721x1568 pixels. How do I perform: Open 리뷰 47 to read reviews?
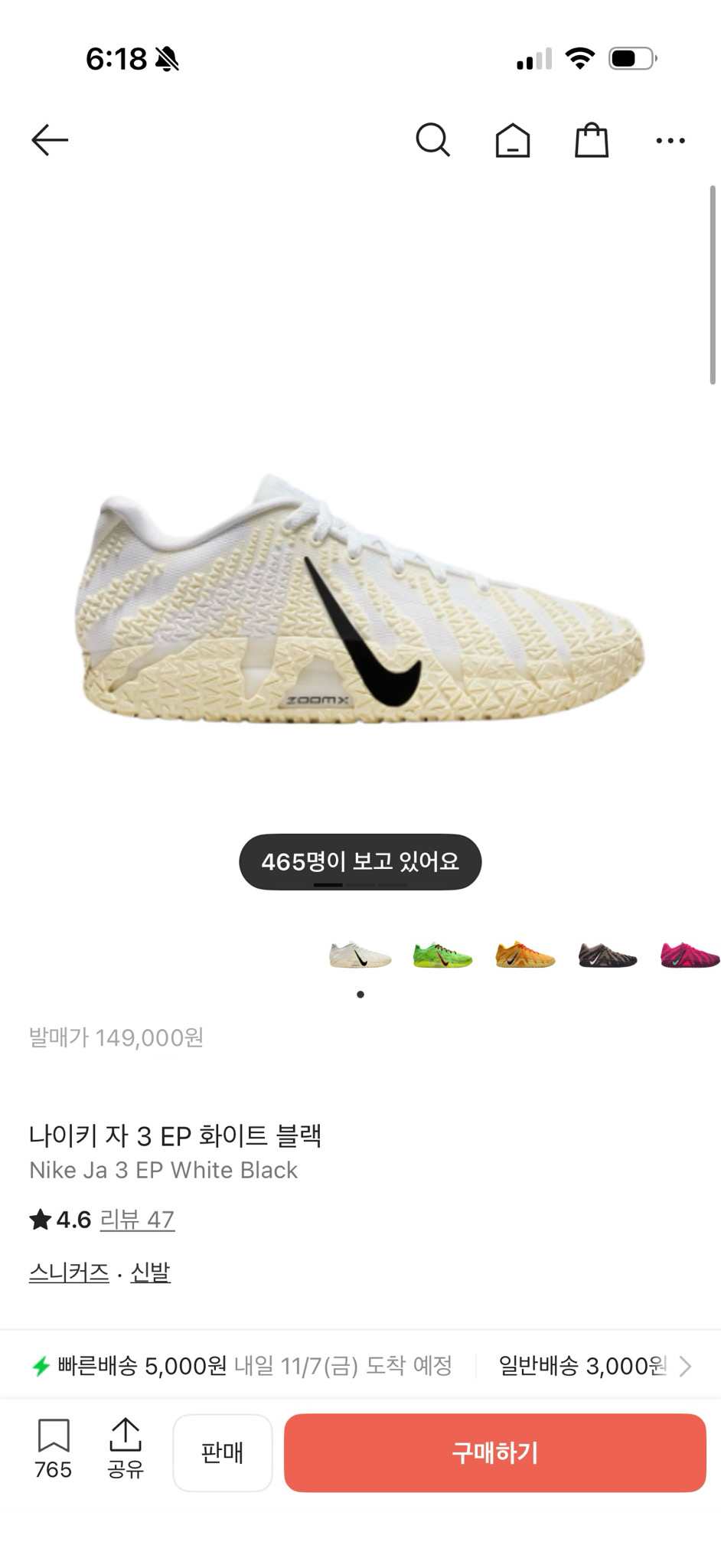pos(138,1220)
